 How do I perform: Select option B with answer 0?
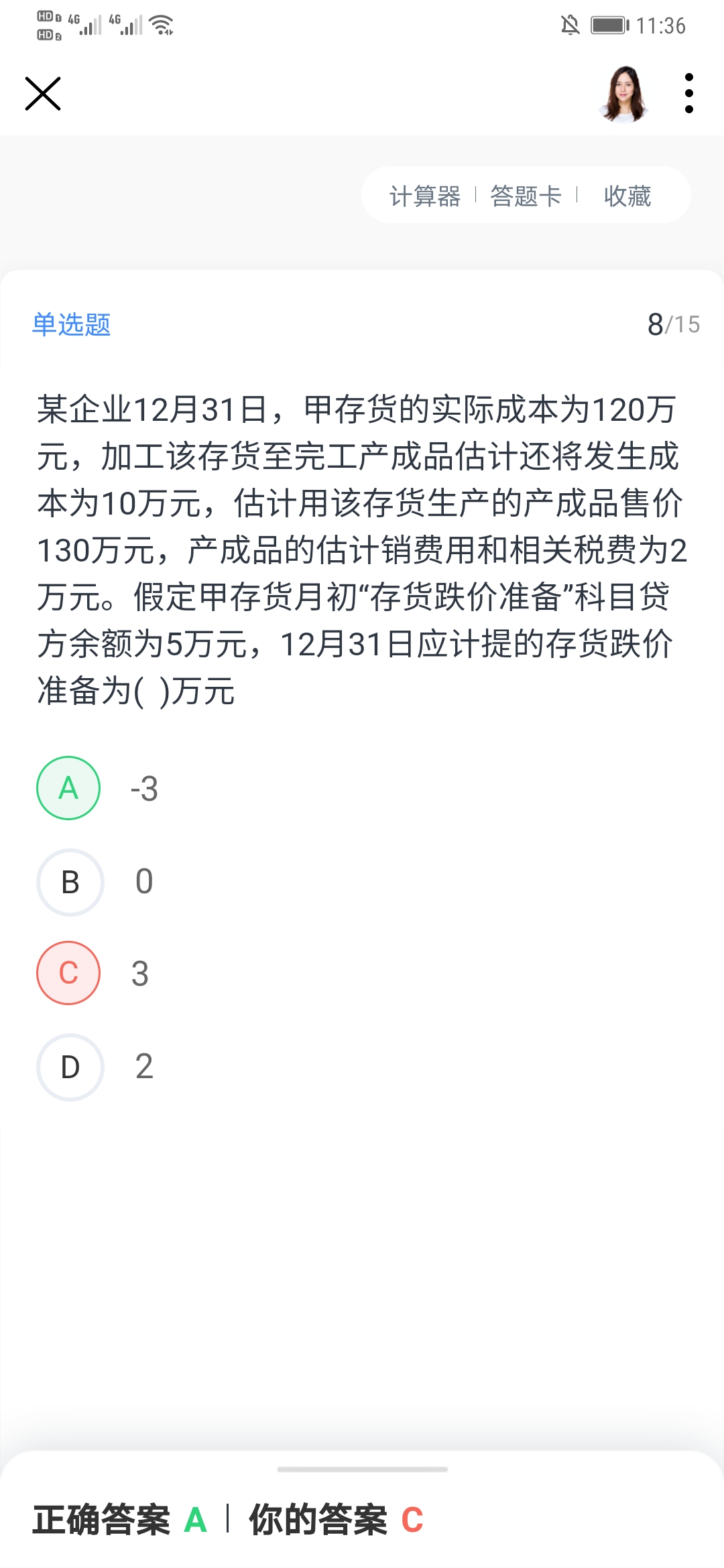click(x=70, y=882)
